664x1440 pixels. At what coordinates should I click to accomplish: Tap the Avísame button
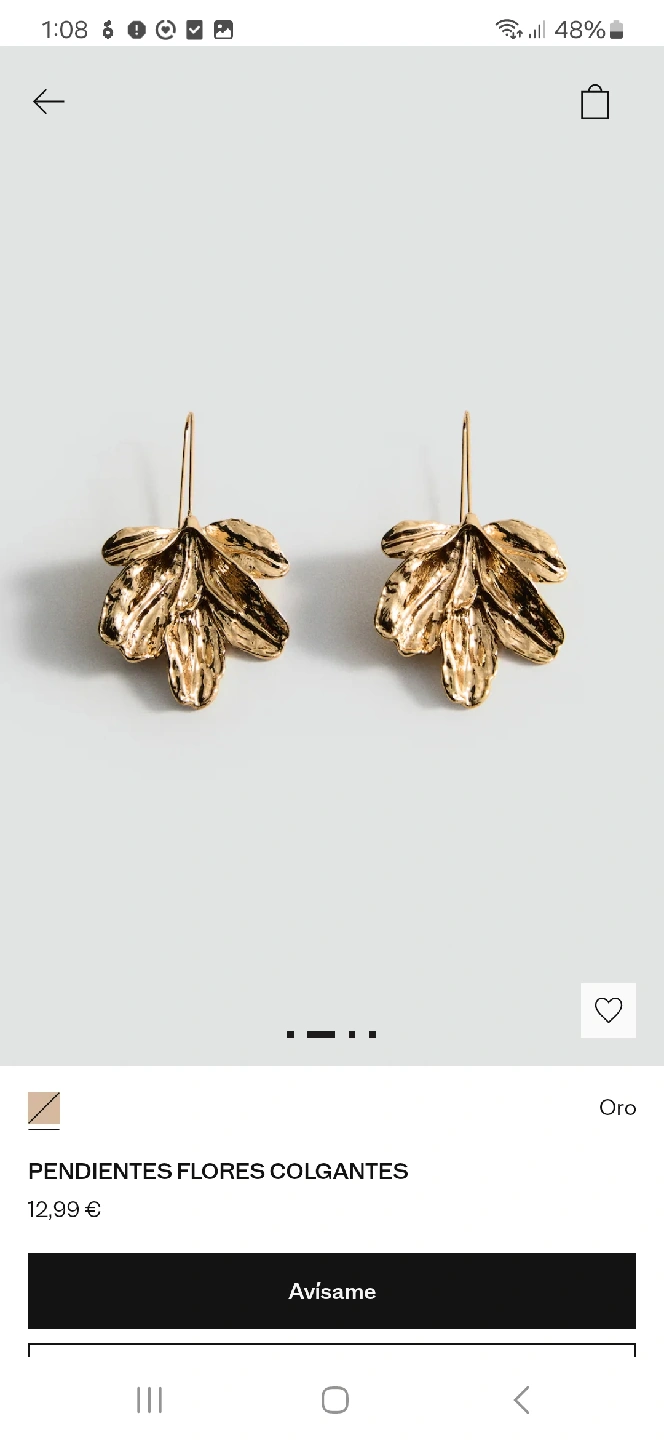332,1291
